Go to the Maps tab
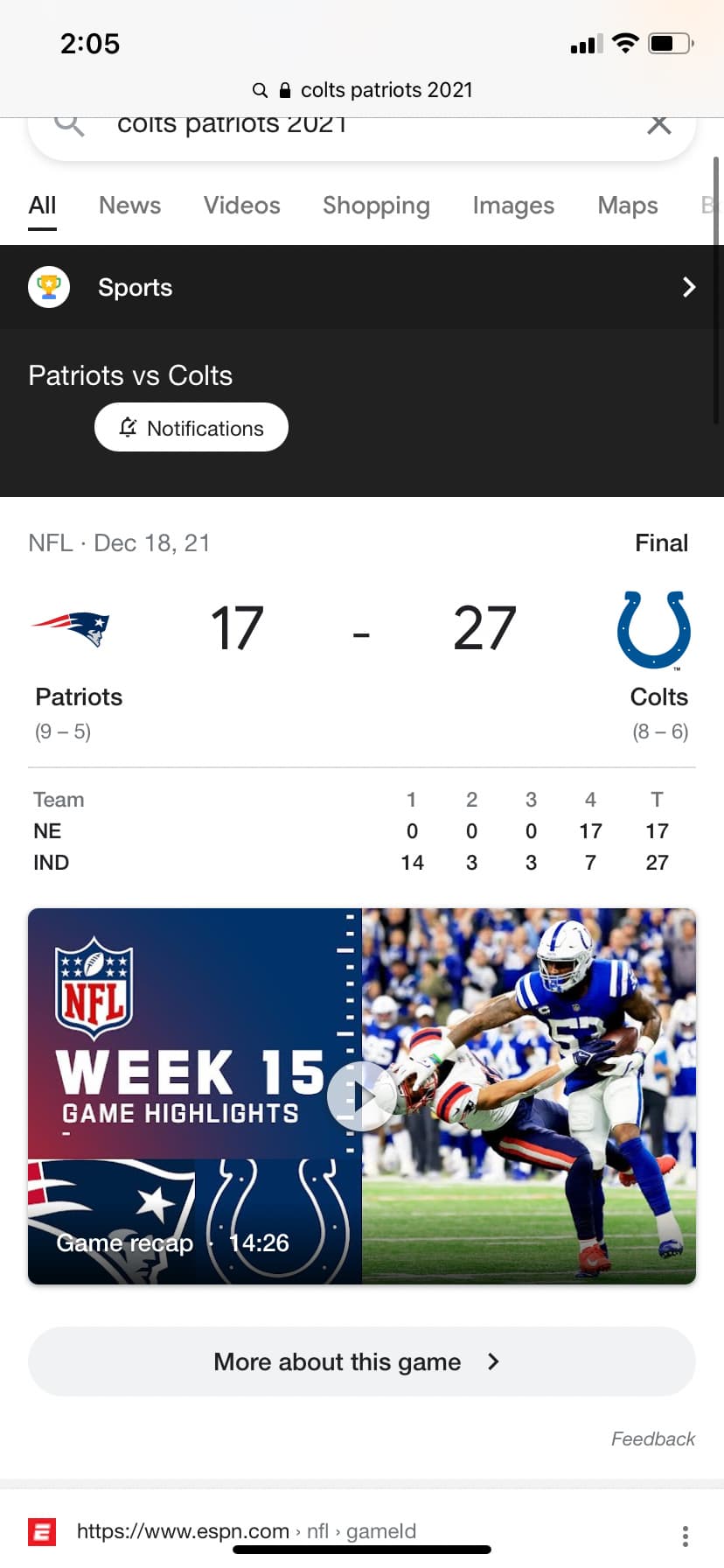The height and width of the screenshot is (1568, 724). tap(628, 206)
